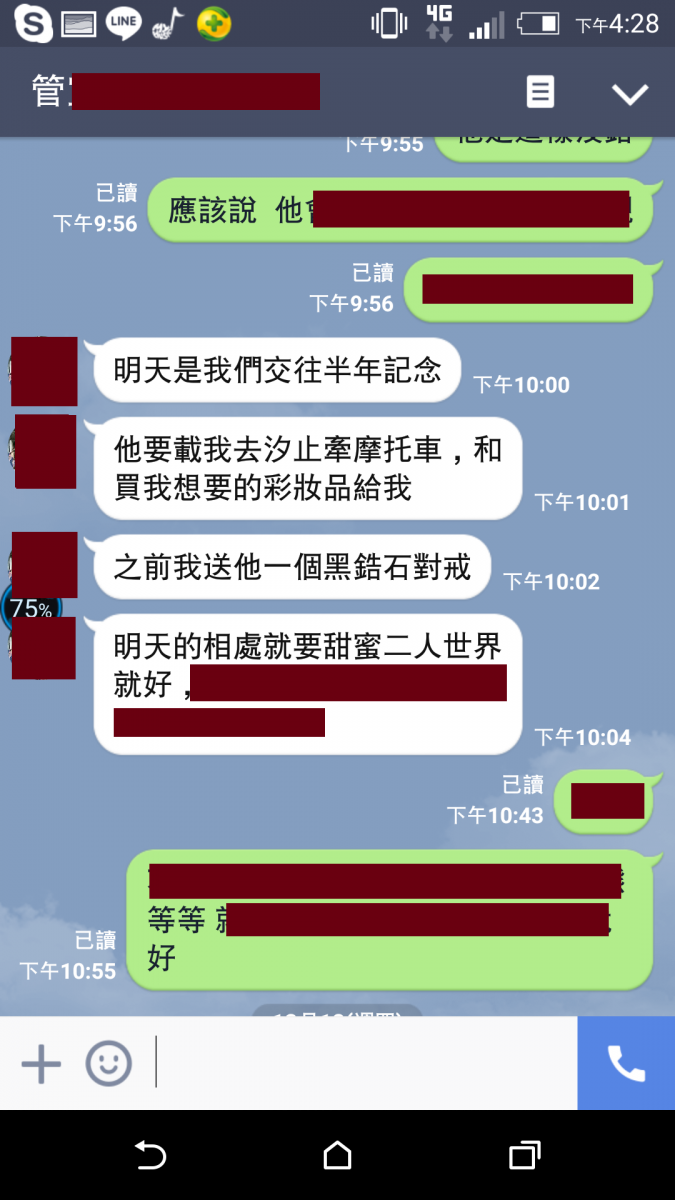
Task: Open the emoji sticker picker
Action: click(108, 1064)
